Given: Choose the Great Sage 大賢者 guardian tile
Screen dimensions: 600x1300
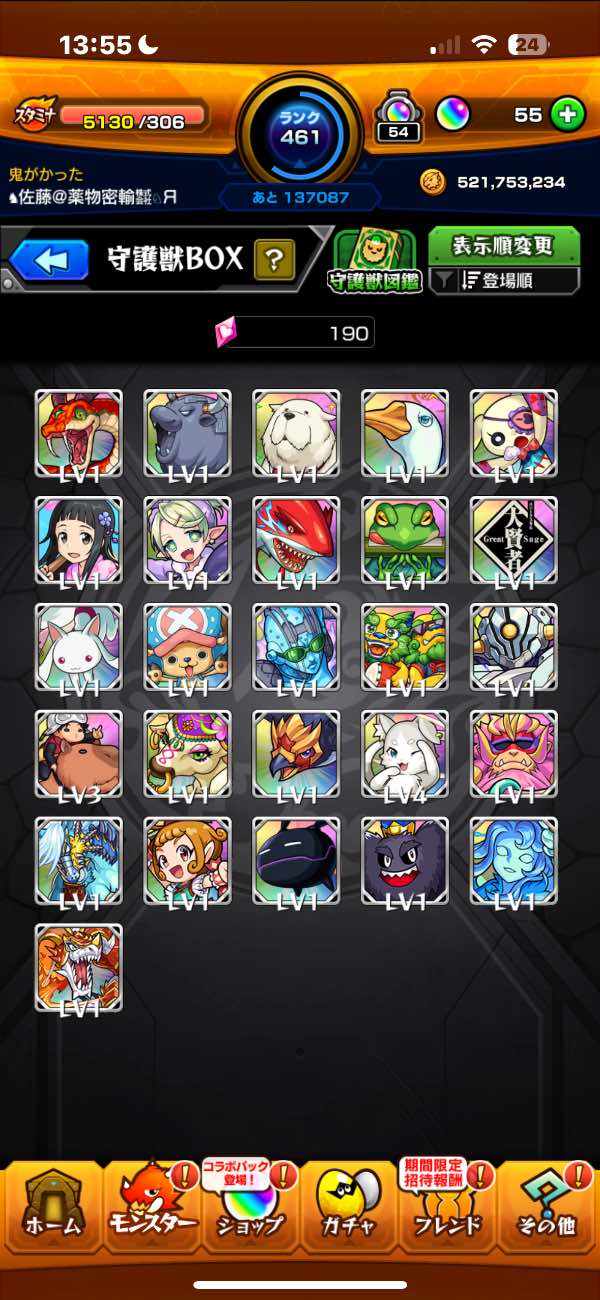Looking at the screenshot, I should 513,540.
